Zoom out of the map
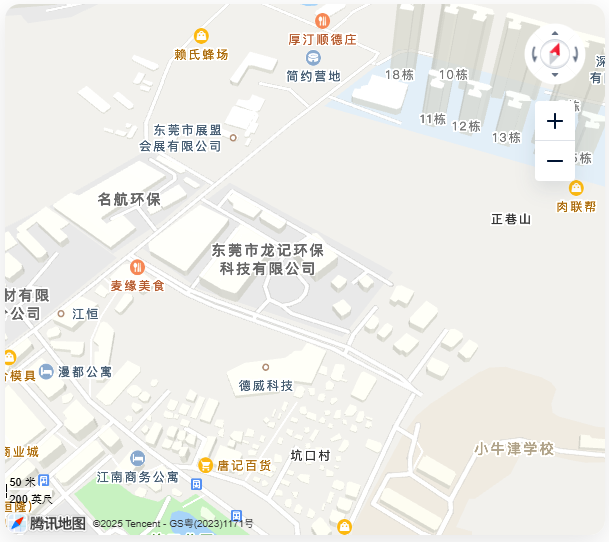This screenshot has height=542, width=609. coord(555,161)
